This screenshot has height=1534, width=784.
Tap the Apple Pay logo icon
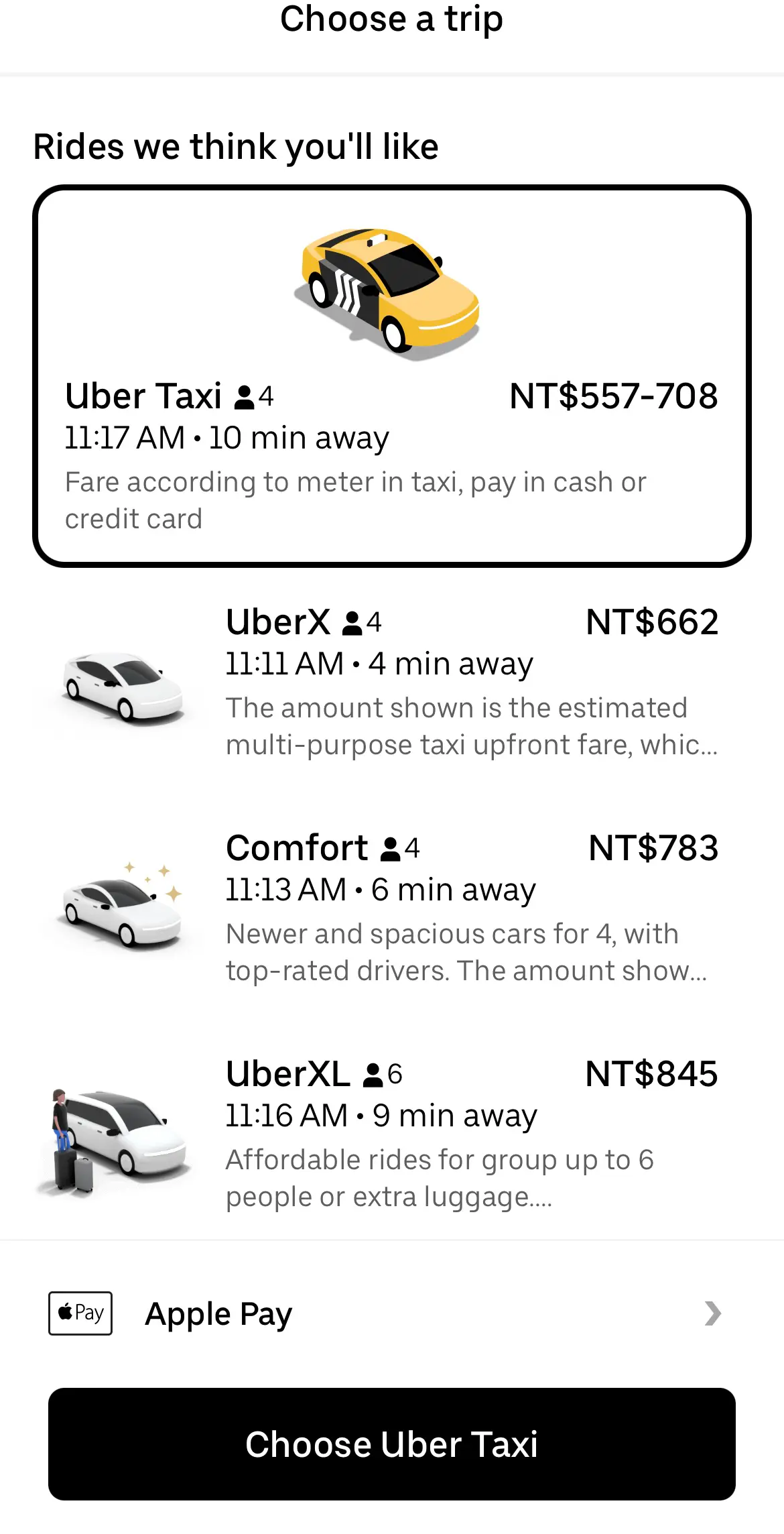click(80, 1313)
